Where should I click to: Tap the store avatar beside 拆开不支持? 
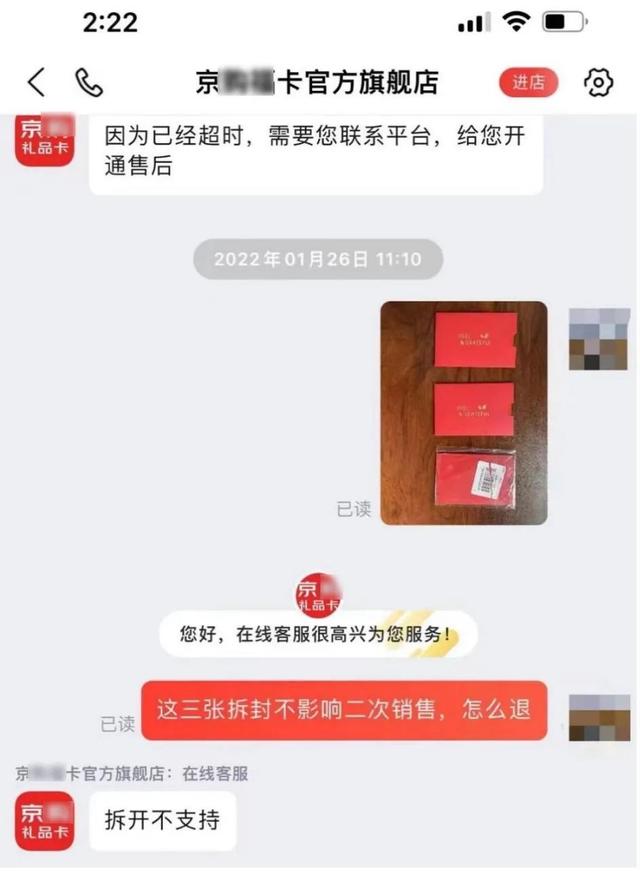(x=45, y=822)
